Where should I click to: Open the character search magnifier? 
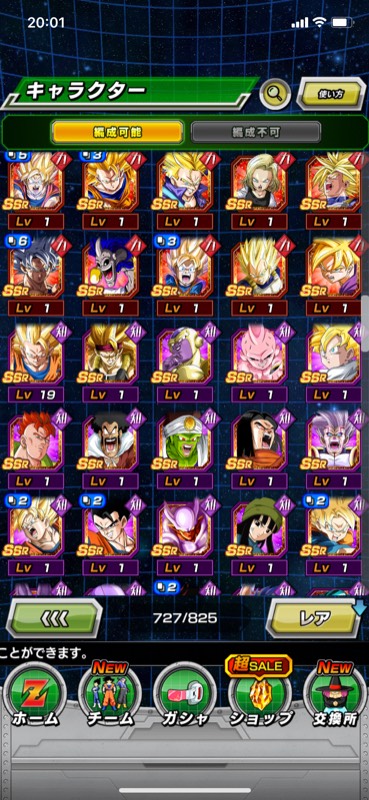tap(275, 94)
